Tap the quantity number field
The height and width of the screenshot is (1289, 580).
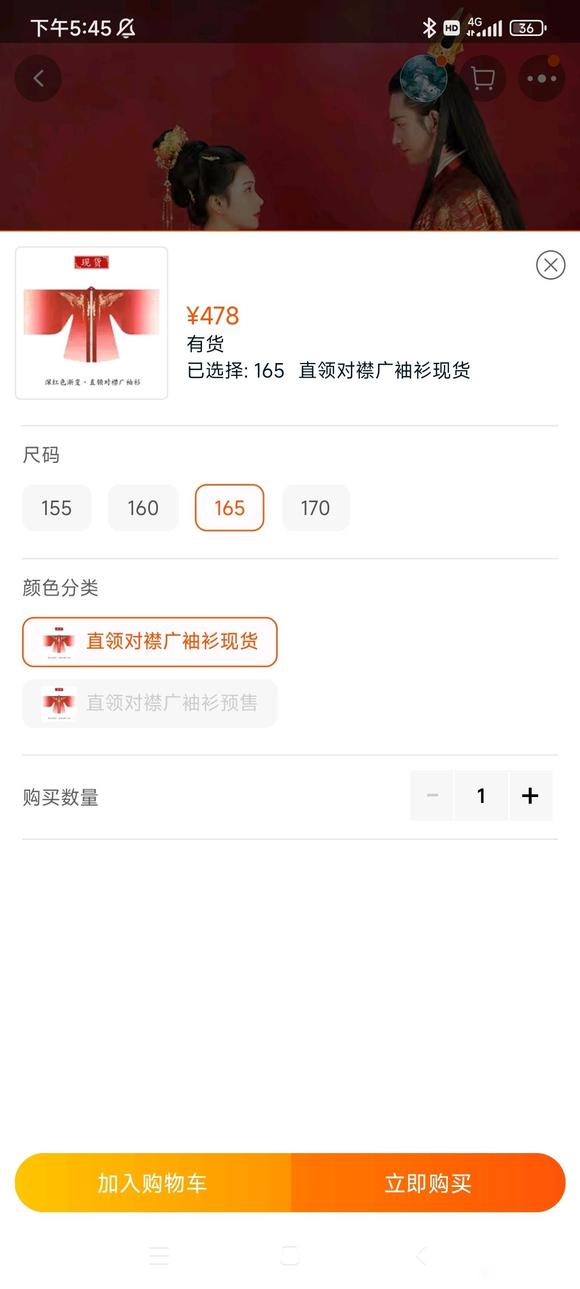[481, 796]
